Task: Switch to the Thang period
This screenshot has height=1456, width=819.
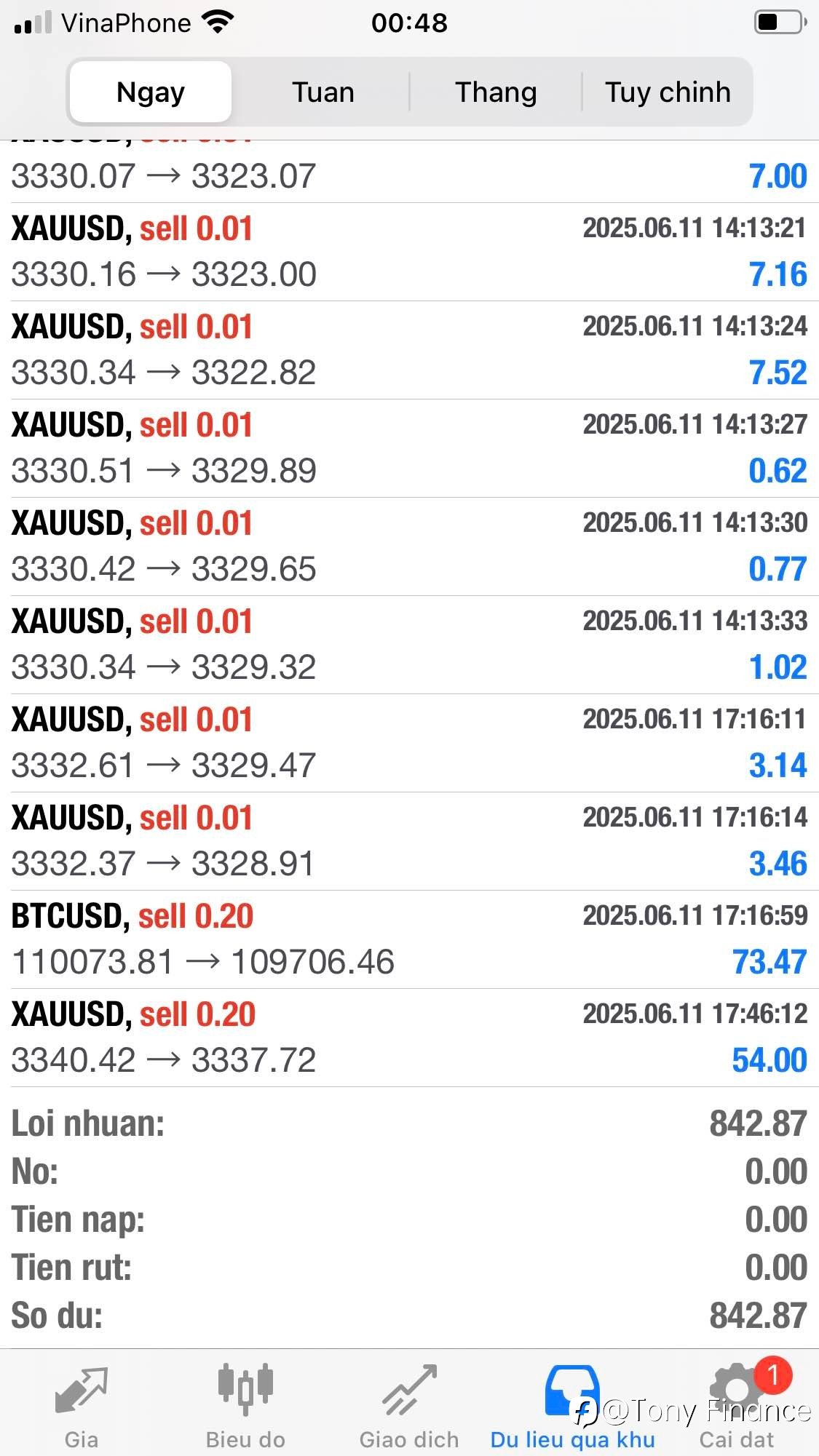Action: [x=496, y=92]
